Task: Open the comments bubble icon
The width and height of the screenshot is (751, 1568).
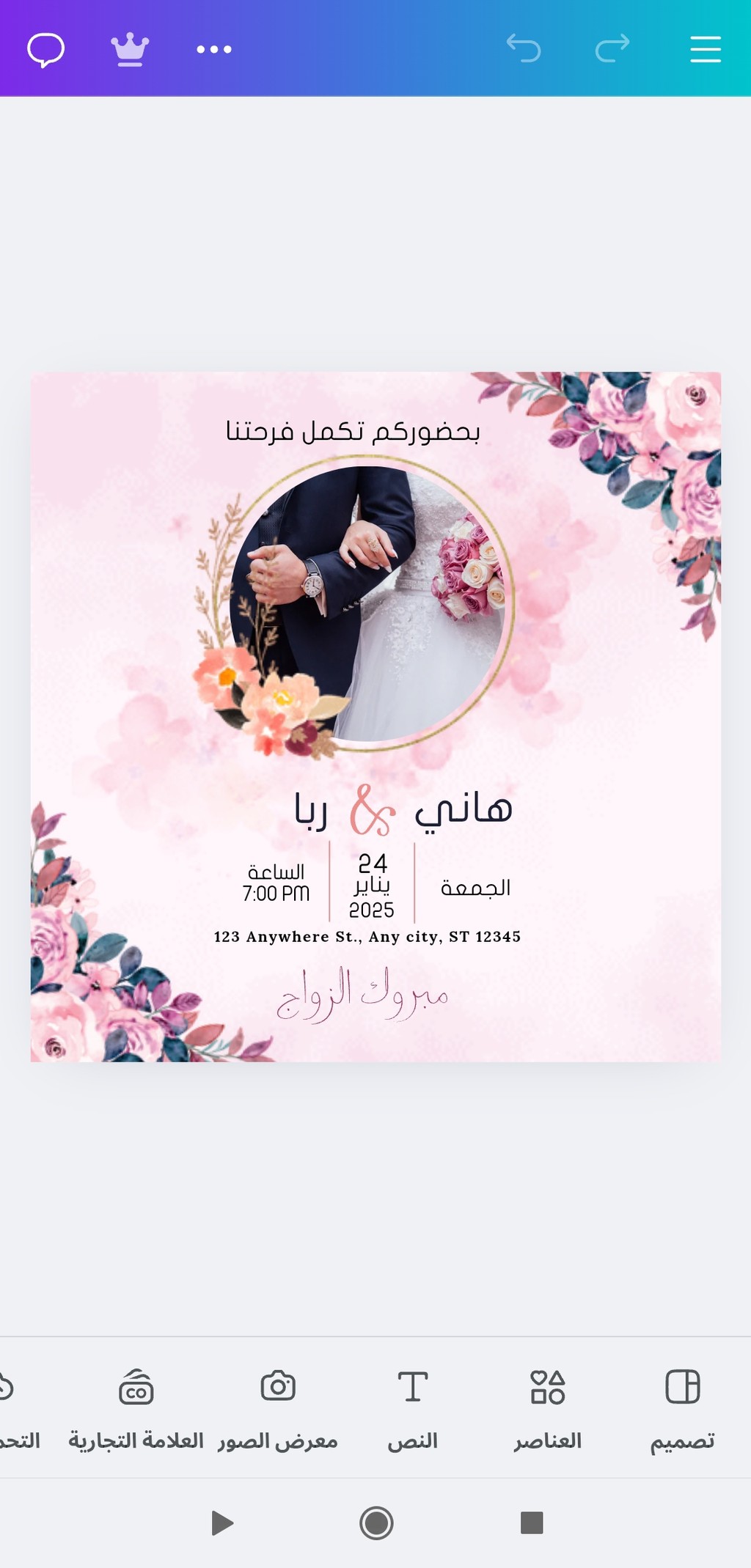Action: pos(45,50)
